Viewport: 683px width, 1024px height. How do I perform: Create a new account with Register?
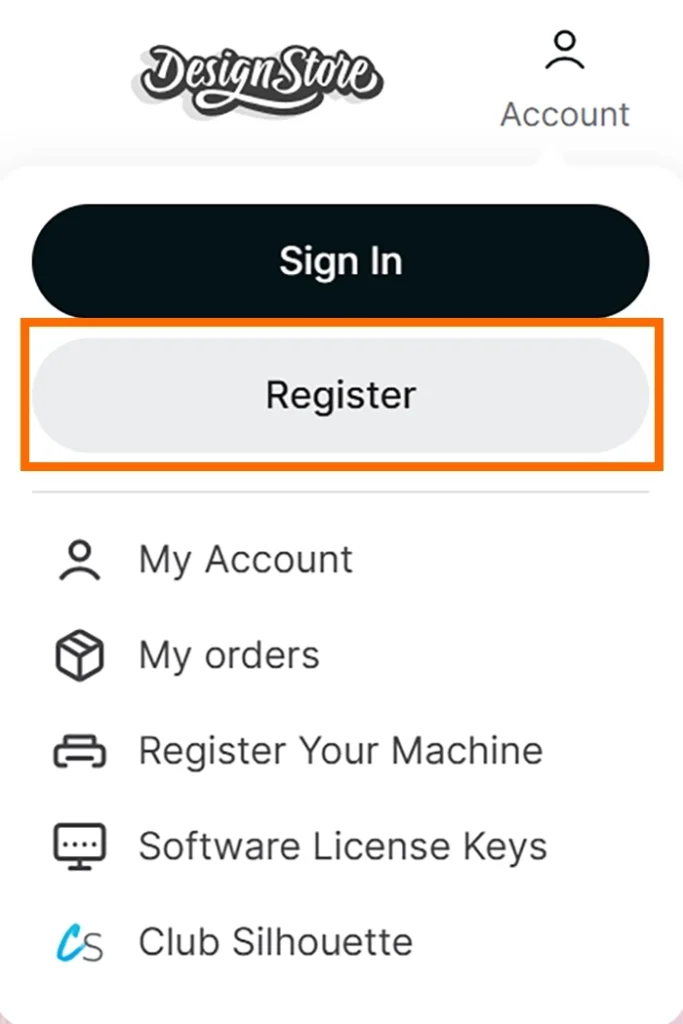340,395
